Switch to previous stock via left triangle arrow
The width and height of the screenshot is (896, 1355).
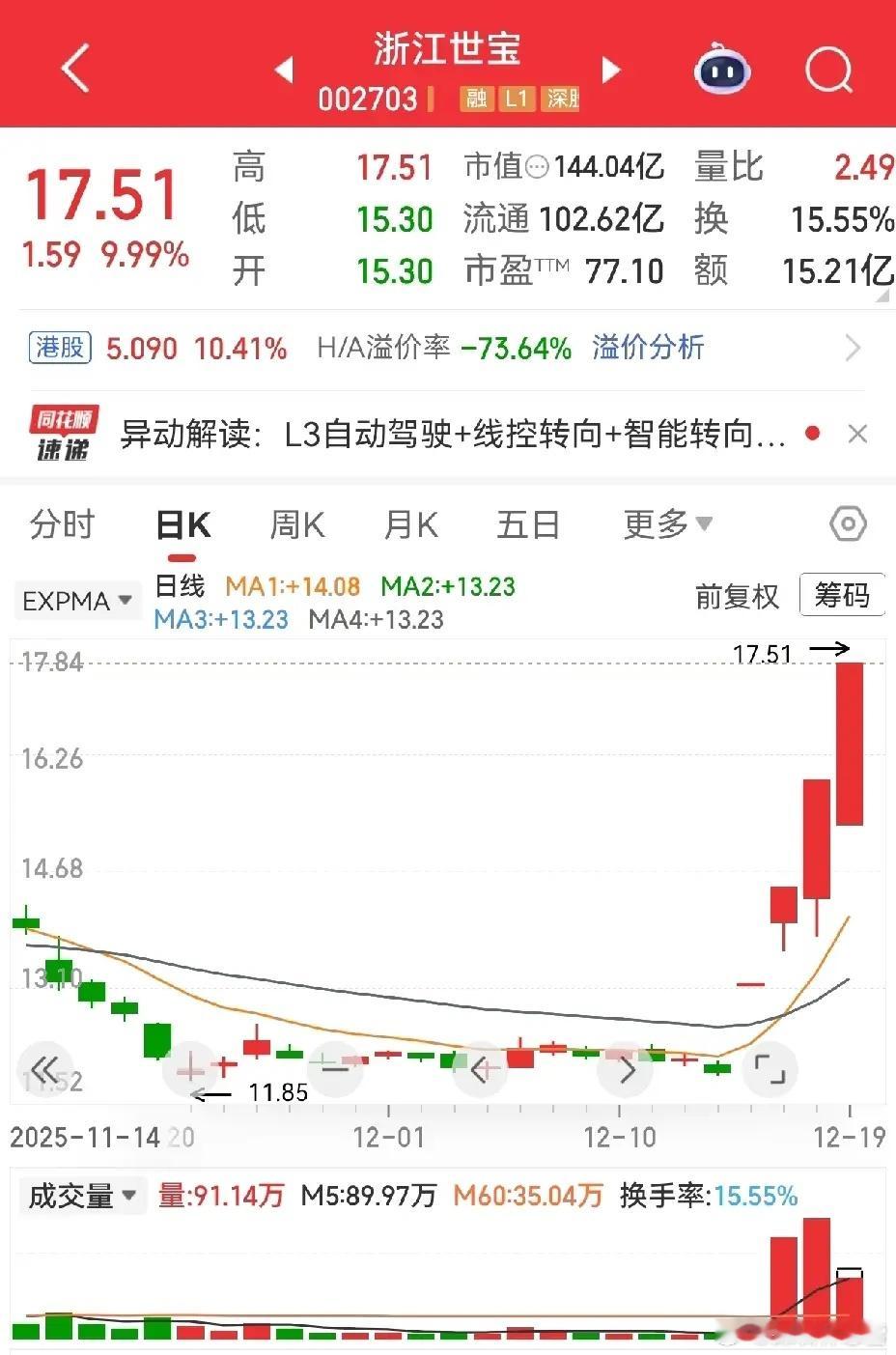[283, 71]
